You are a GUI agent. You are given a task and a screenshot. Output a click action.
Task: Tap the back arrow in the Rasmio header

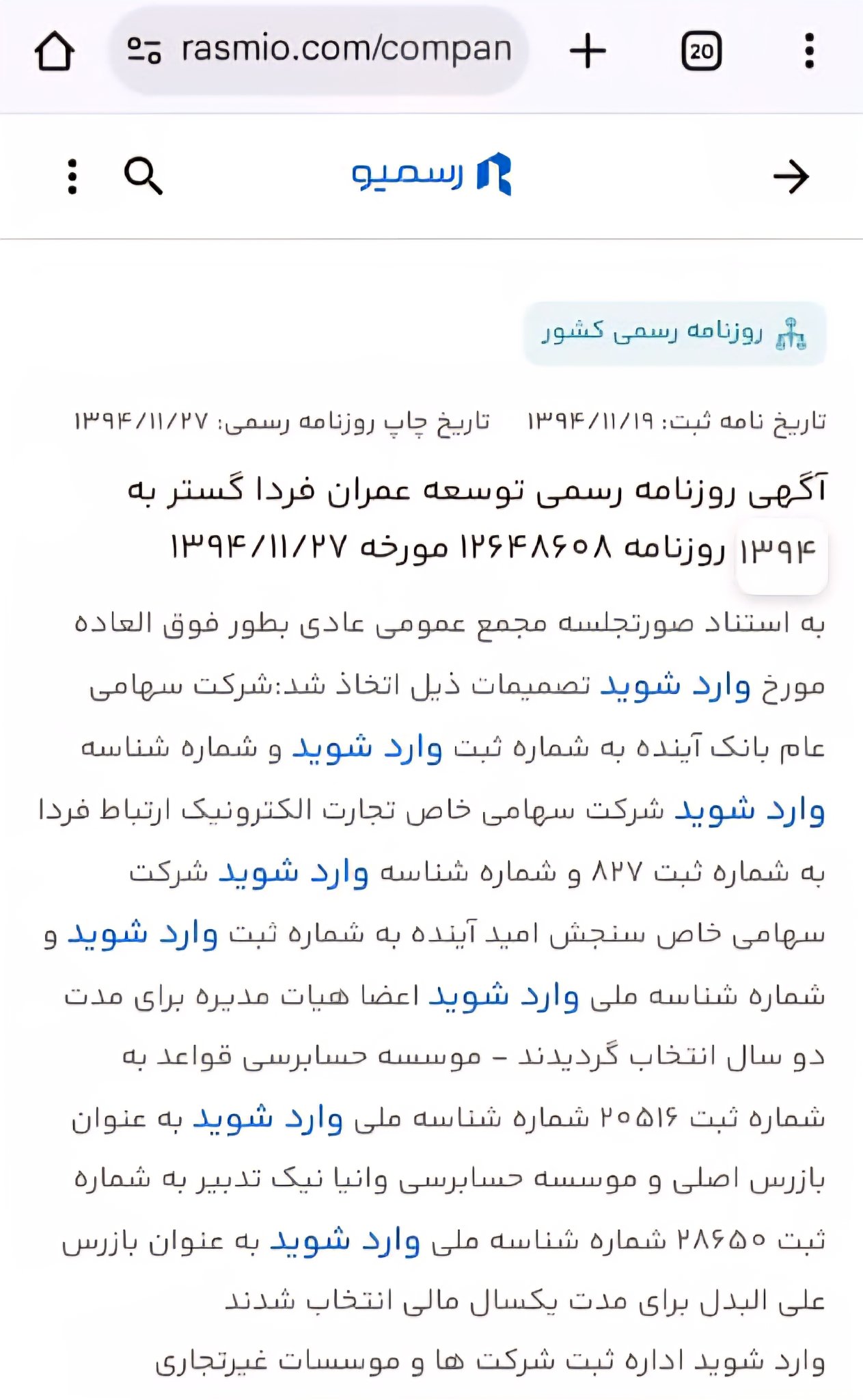[x=791, y=177]
